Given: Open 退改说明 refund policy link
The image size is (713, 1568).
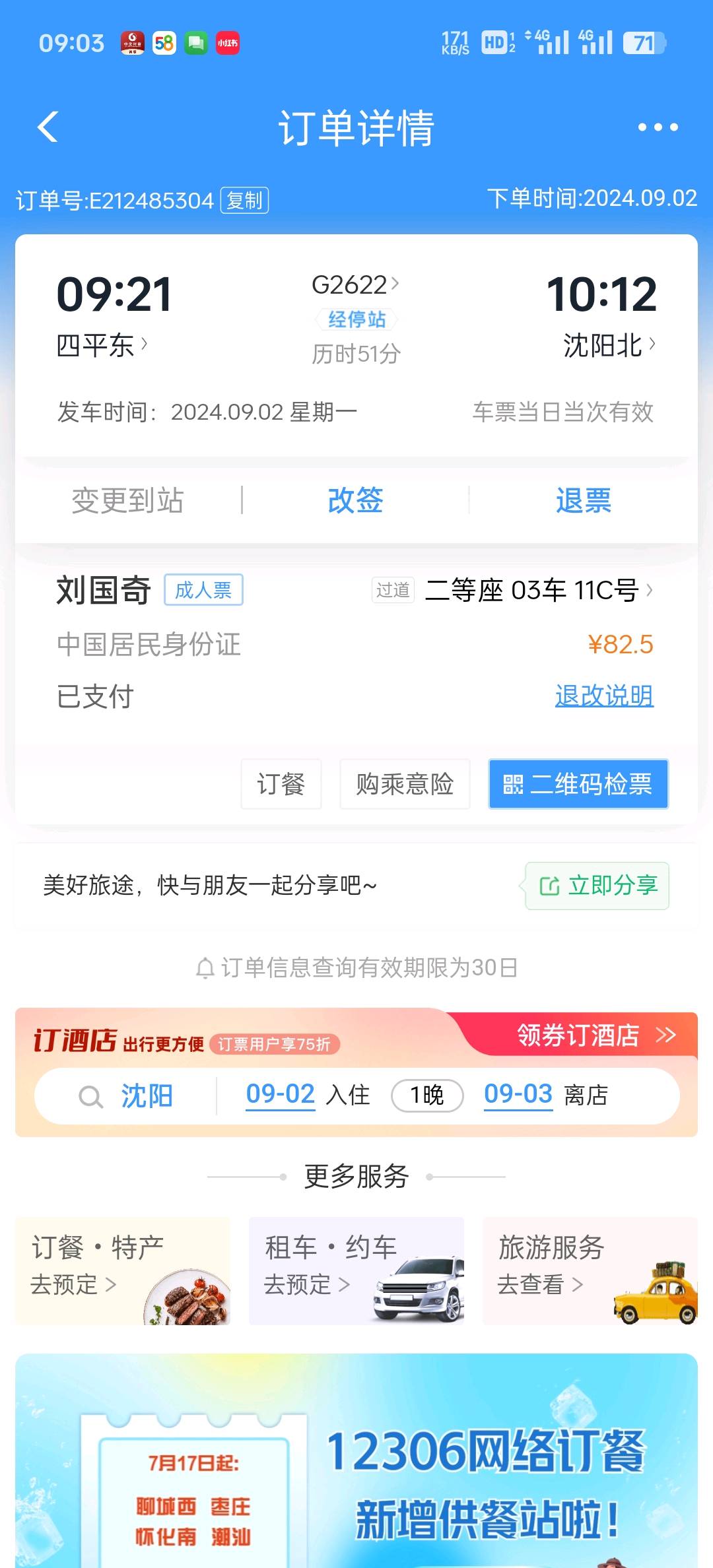Looking at the screenshot, I should click(x=604, y=696).
